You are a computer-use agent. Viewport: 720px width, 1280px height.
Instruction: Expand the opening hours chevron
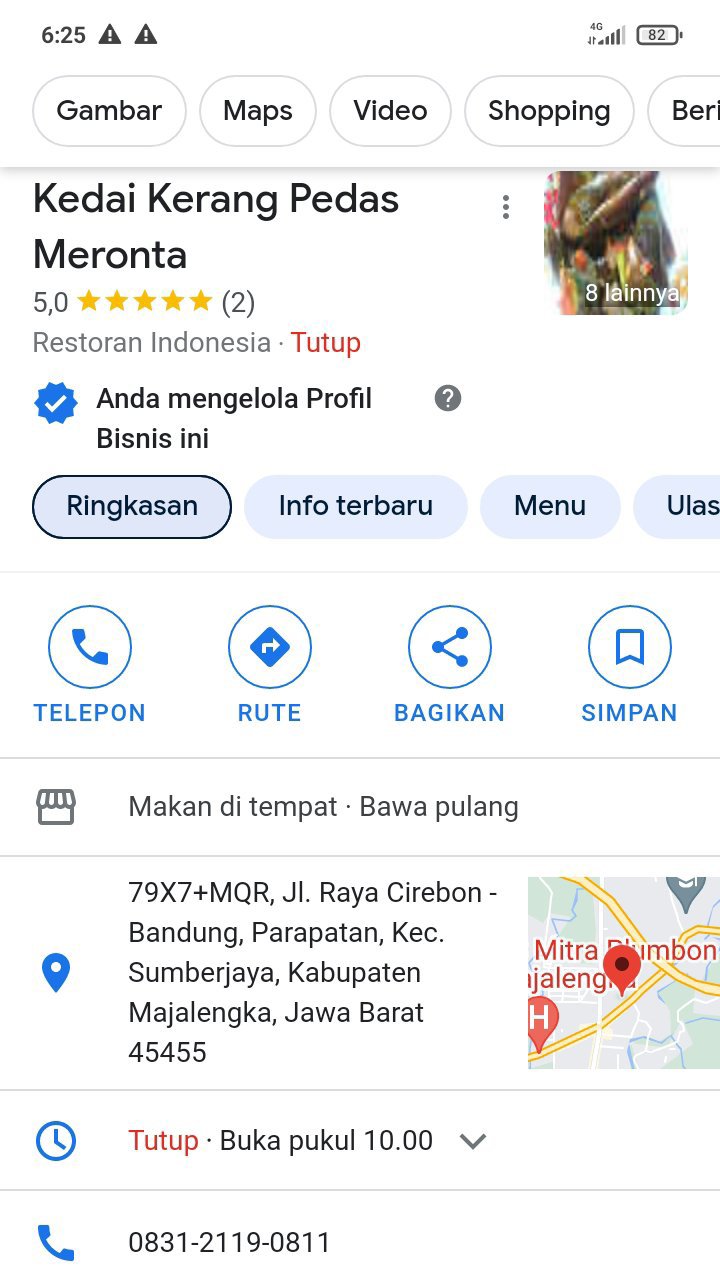473,1141
